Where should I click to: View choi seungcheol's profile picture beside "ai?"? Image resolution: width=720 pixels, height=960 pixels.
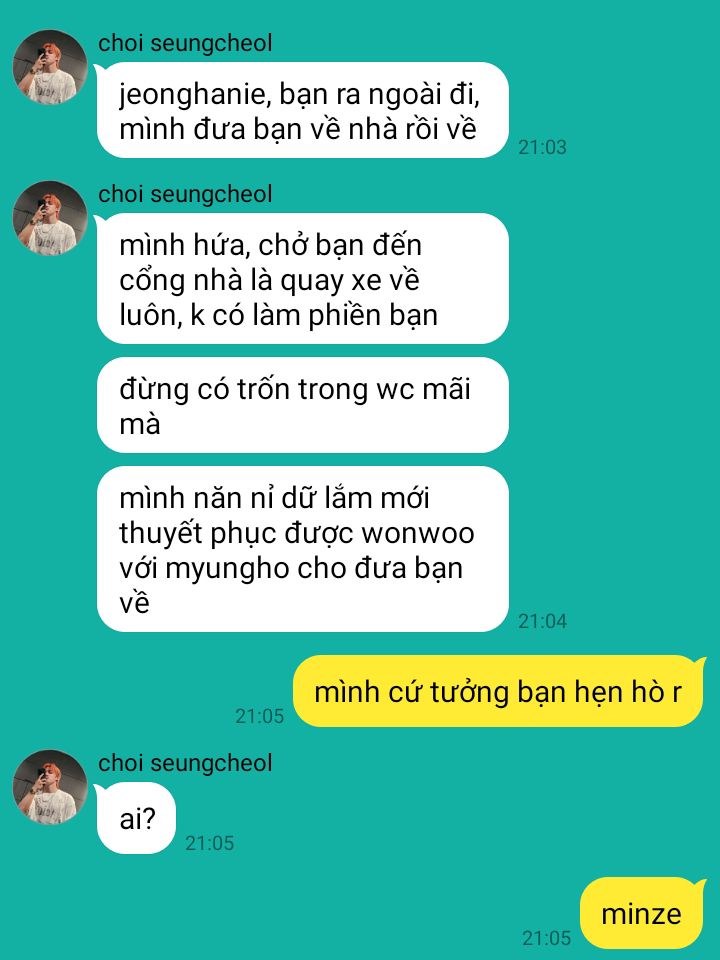pyautogui.click(x=50, y=786)
